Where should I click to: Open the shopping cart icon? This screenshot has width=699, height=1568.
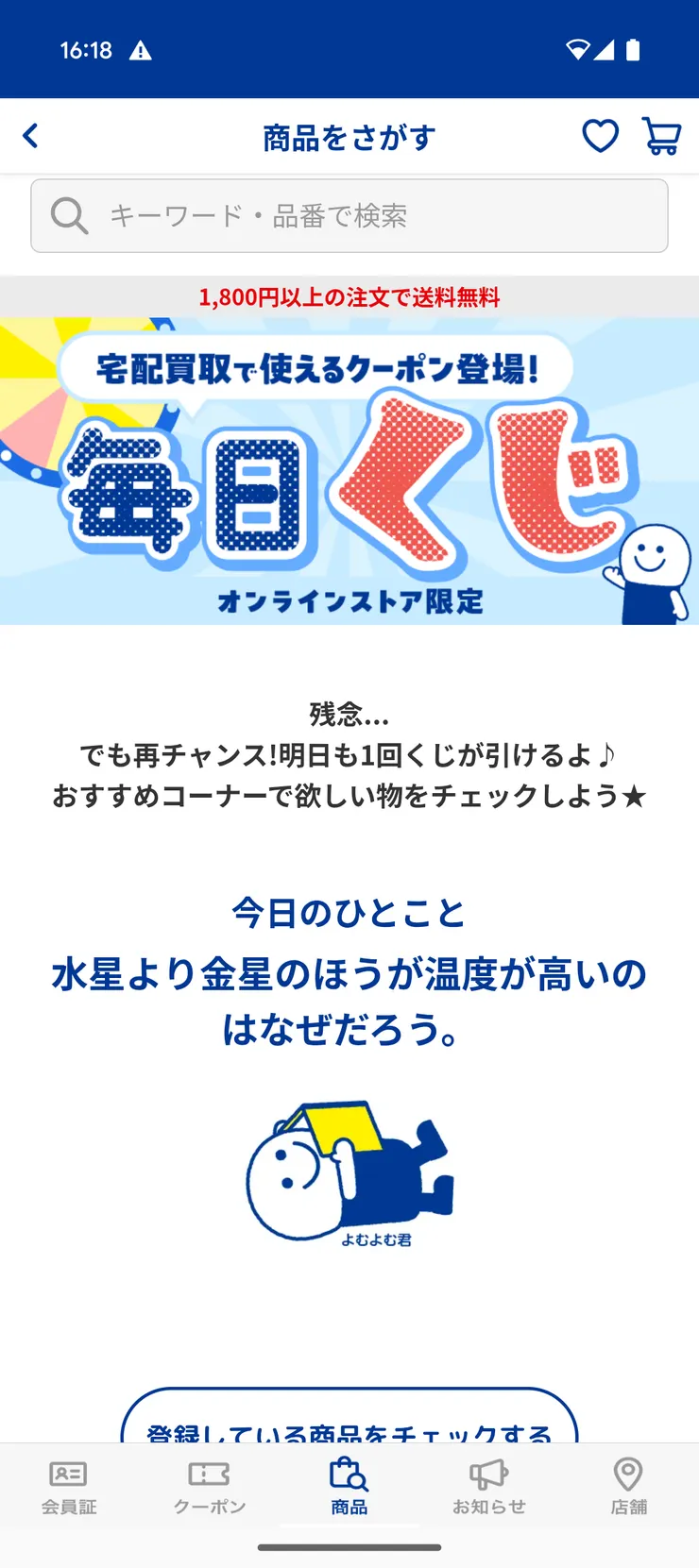[661, 136]
